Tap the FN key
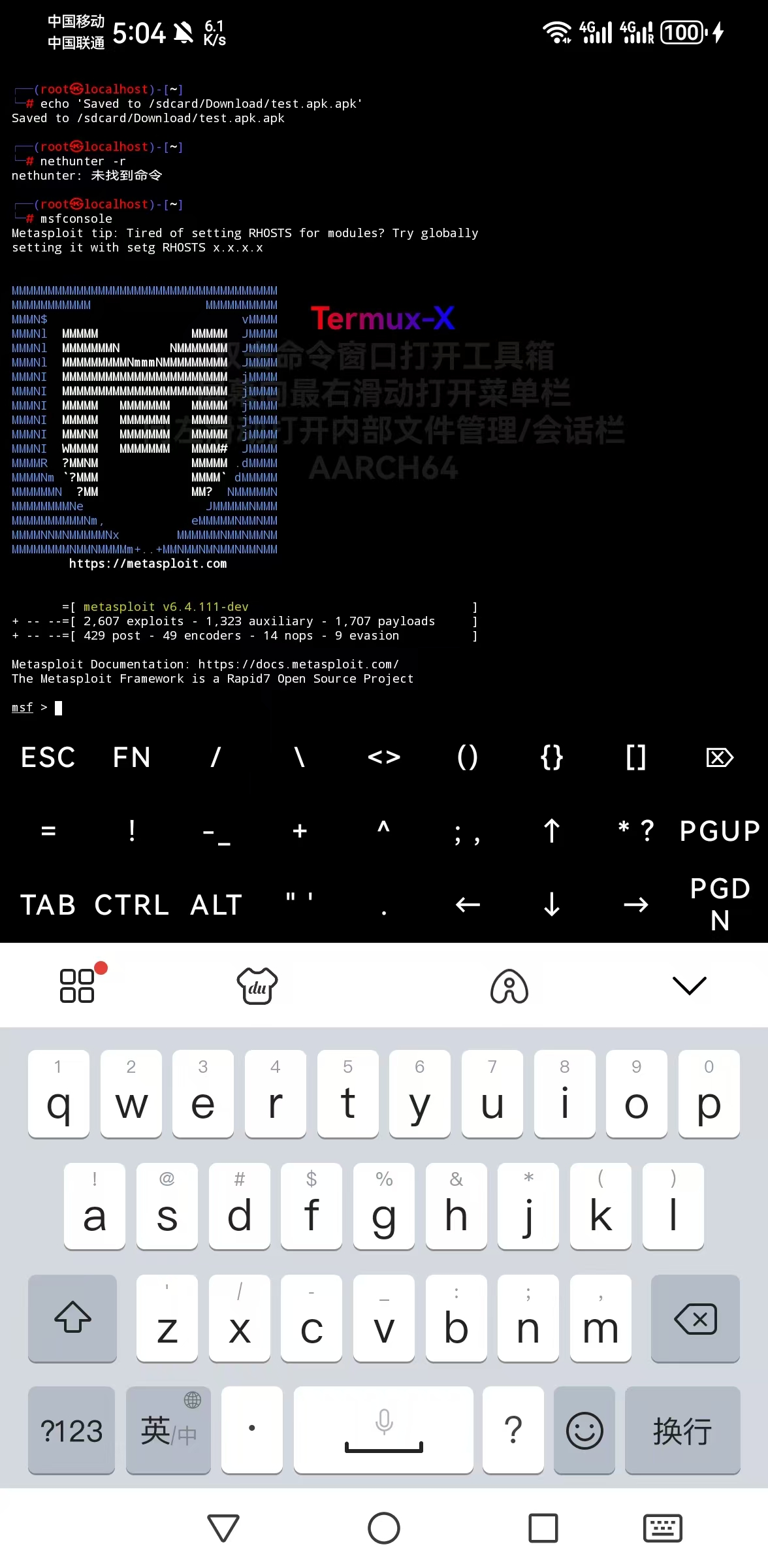768x1568 pixels. coord(132,758)
